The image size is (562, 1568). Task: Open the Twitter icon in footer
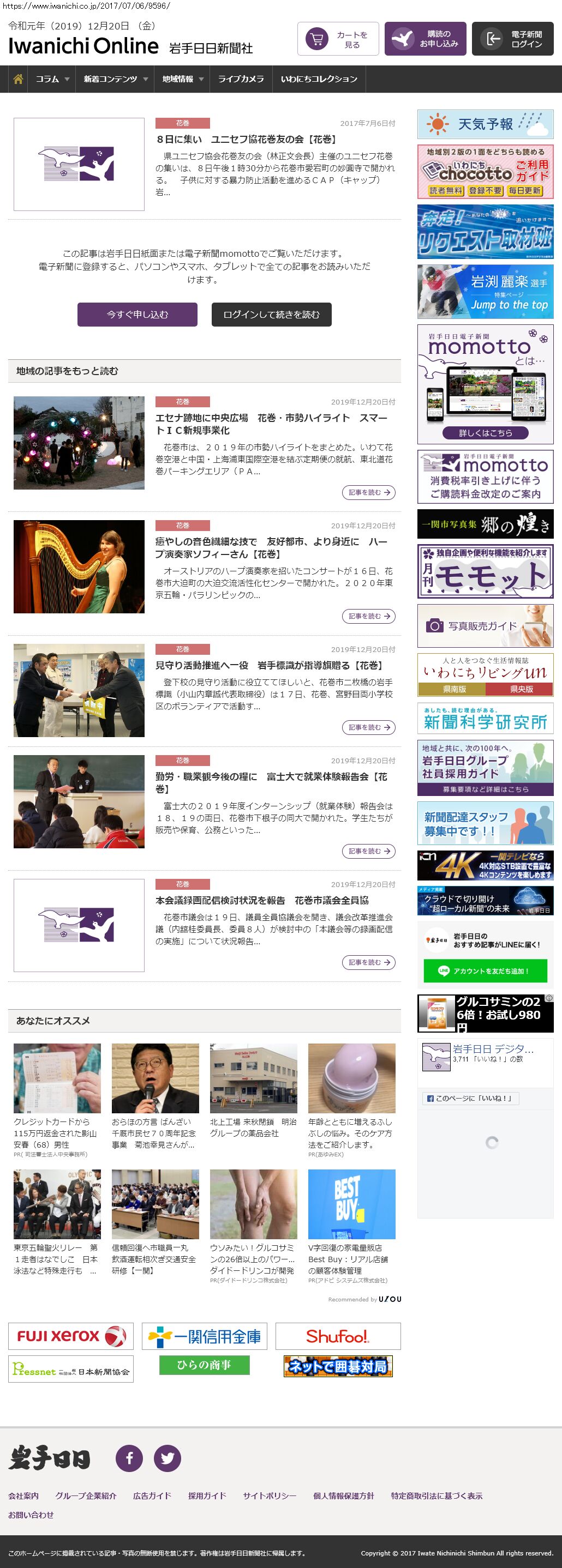pyautogui.click(x=168, y=1458)
